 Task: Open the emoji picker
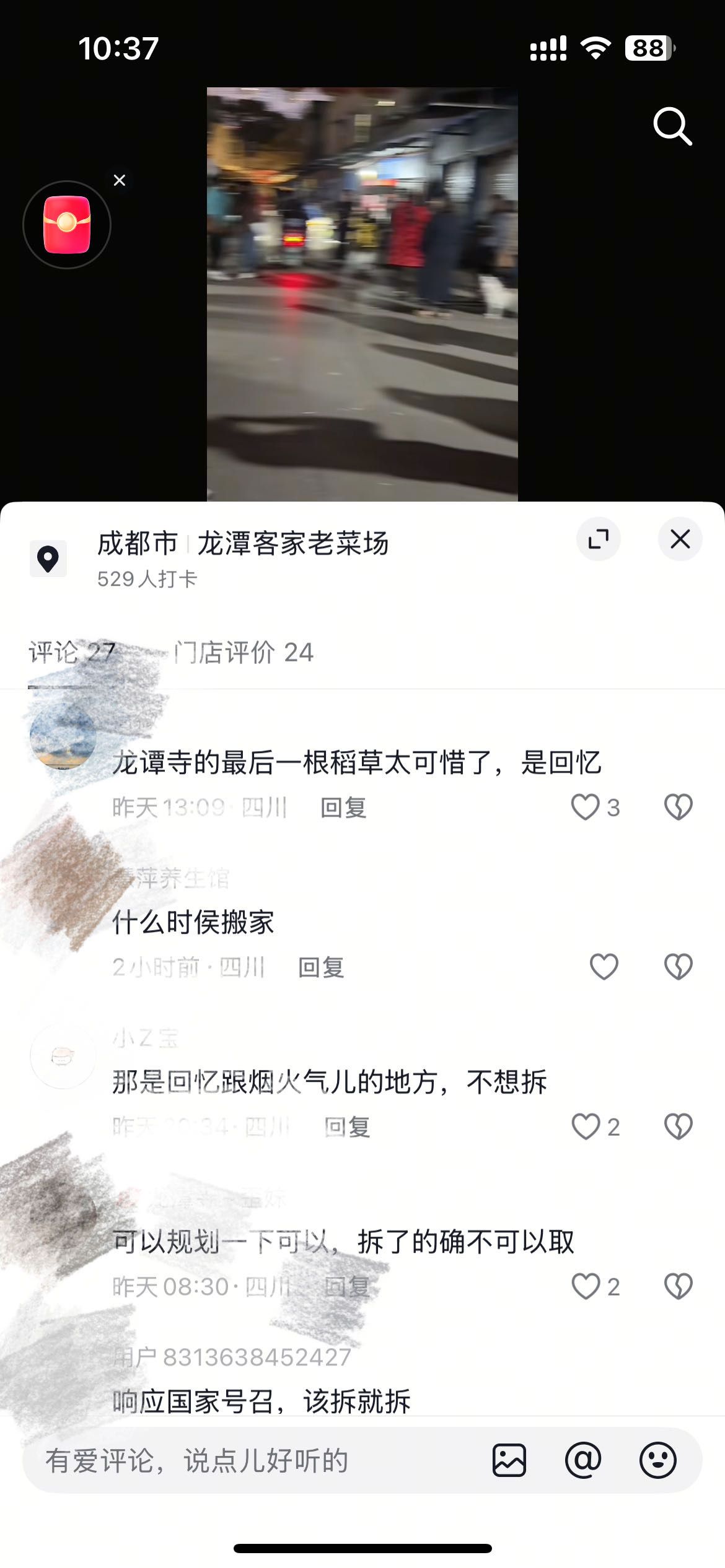click(x=657, y=1461)
